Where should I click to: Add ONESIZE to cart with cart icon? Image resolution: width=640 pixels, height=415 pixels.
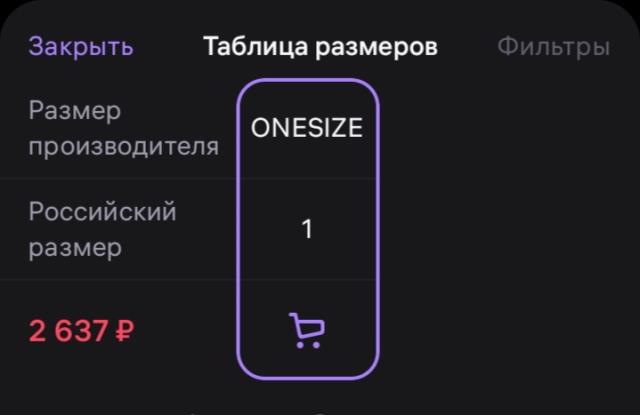tap(306, 331)
